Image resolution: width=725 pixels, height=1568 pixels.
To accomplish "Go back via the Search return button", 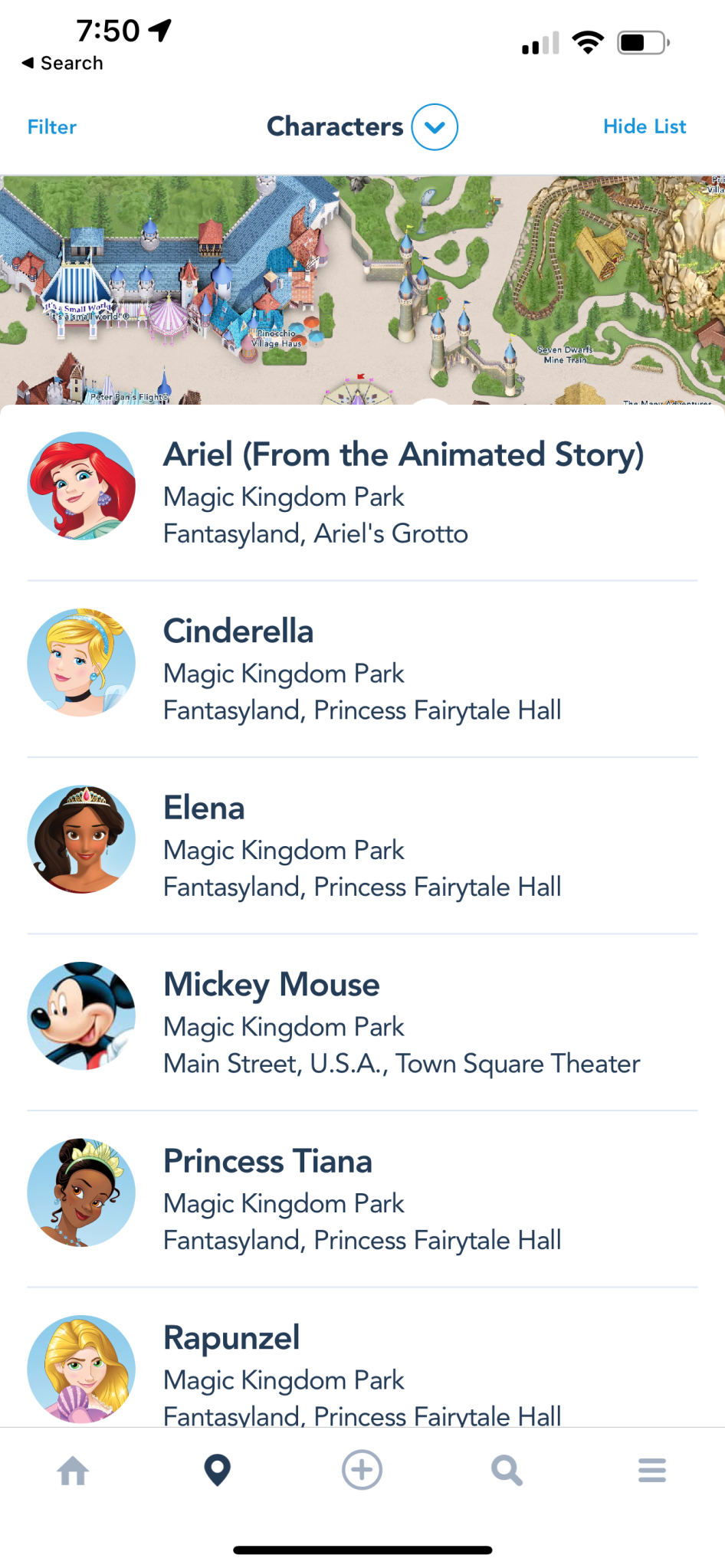I will pyautogui.click(x=61, y=63).
